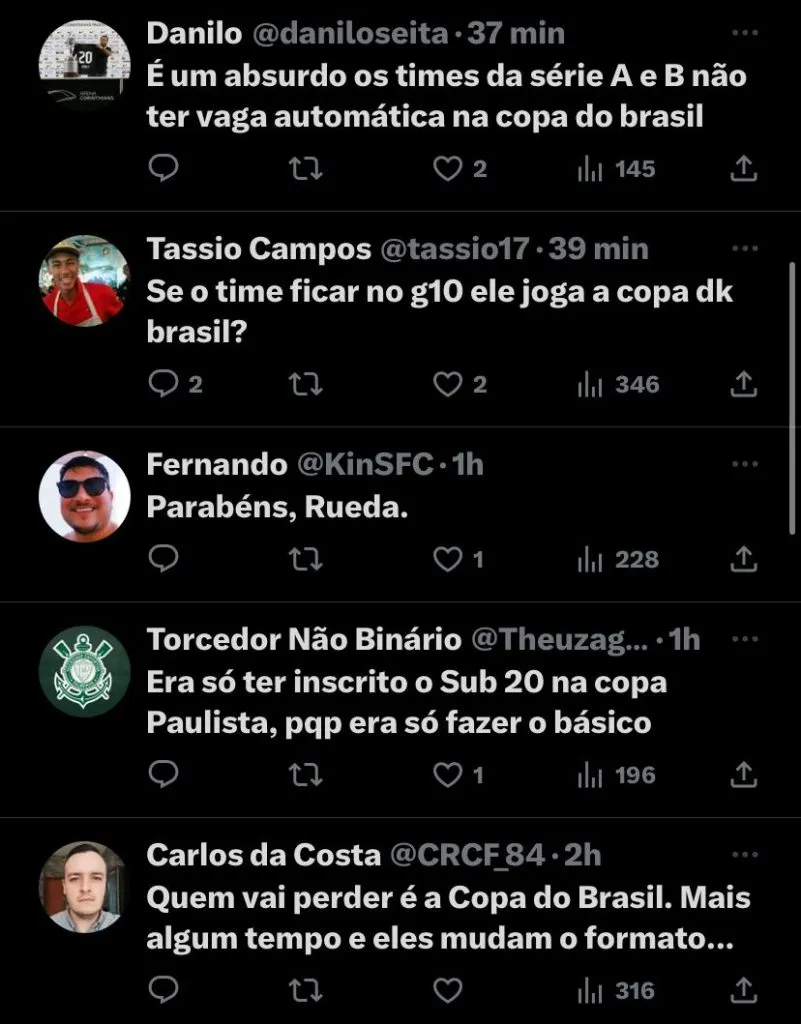Like Fernando's "Parabéns, Rueda" tweet
This screenshot has width=801, height=1024.
447,559
